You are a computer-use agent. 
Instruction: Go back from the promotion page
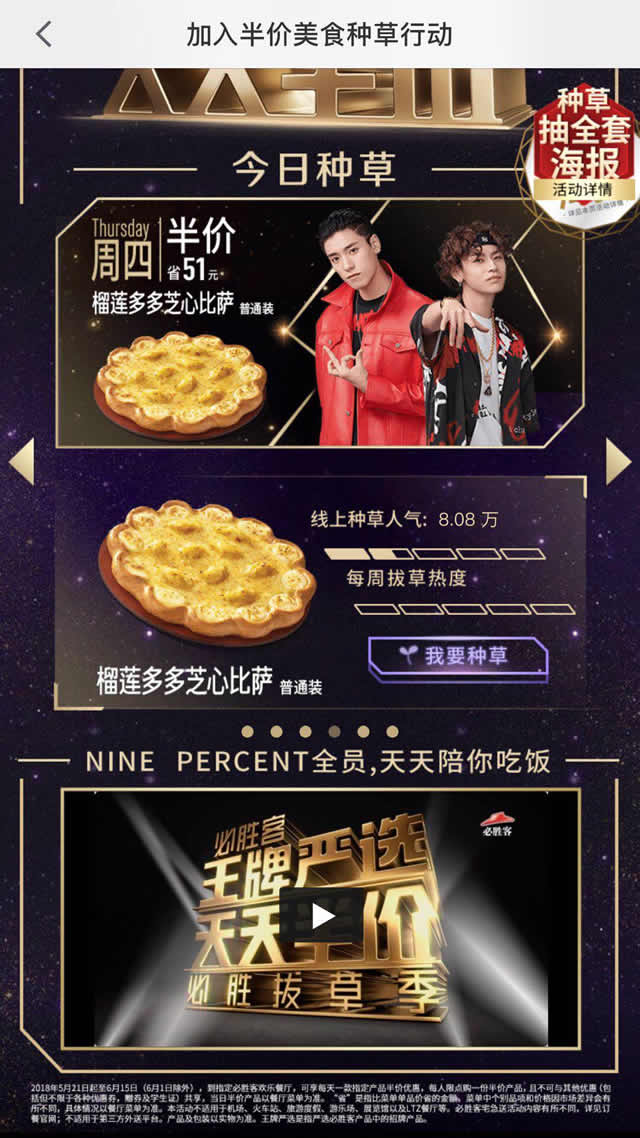point(43,34)
